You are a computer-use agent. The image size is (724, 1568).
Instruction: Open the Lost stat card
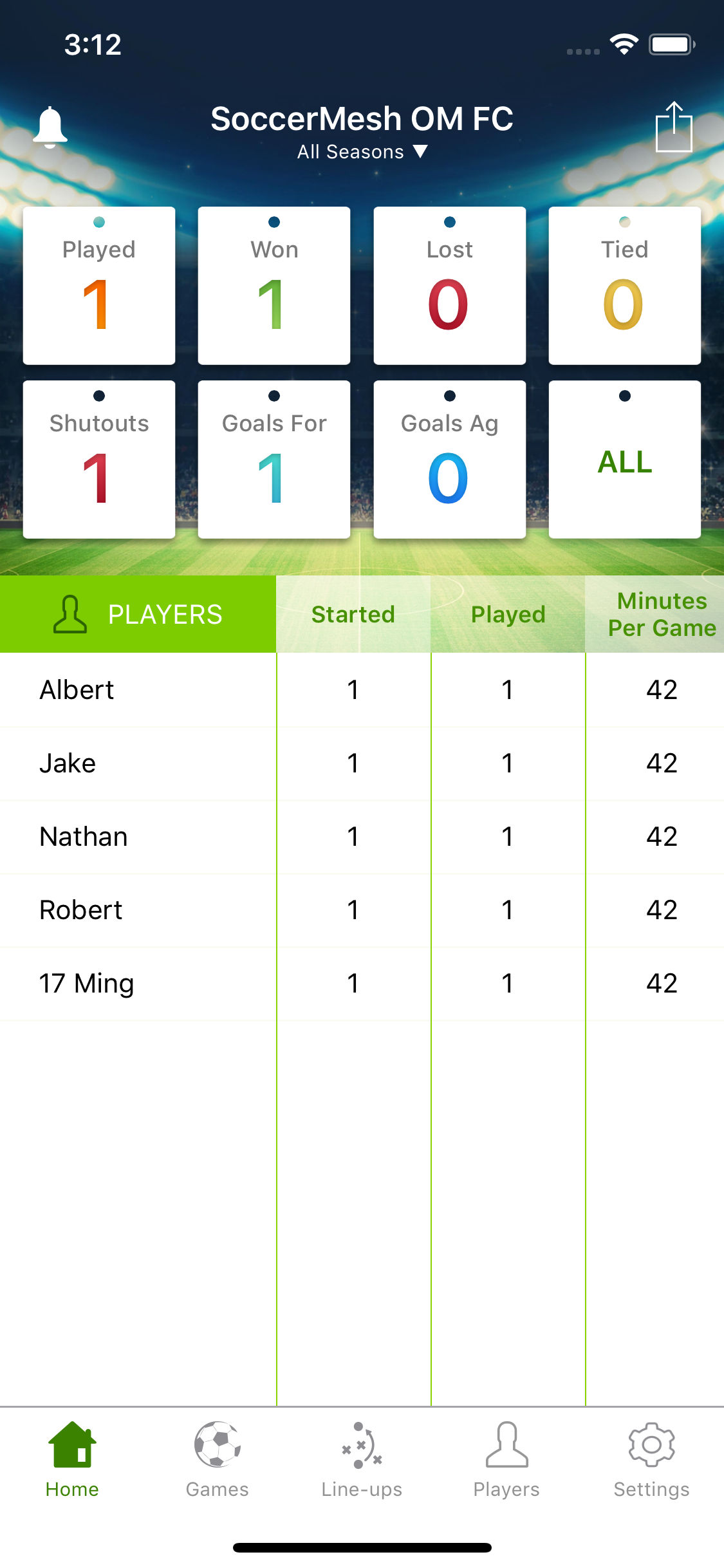[449, 286]
